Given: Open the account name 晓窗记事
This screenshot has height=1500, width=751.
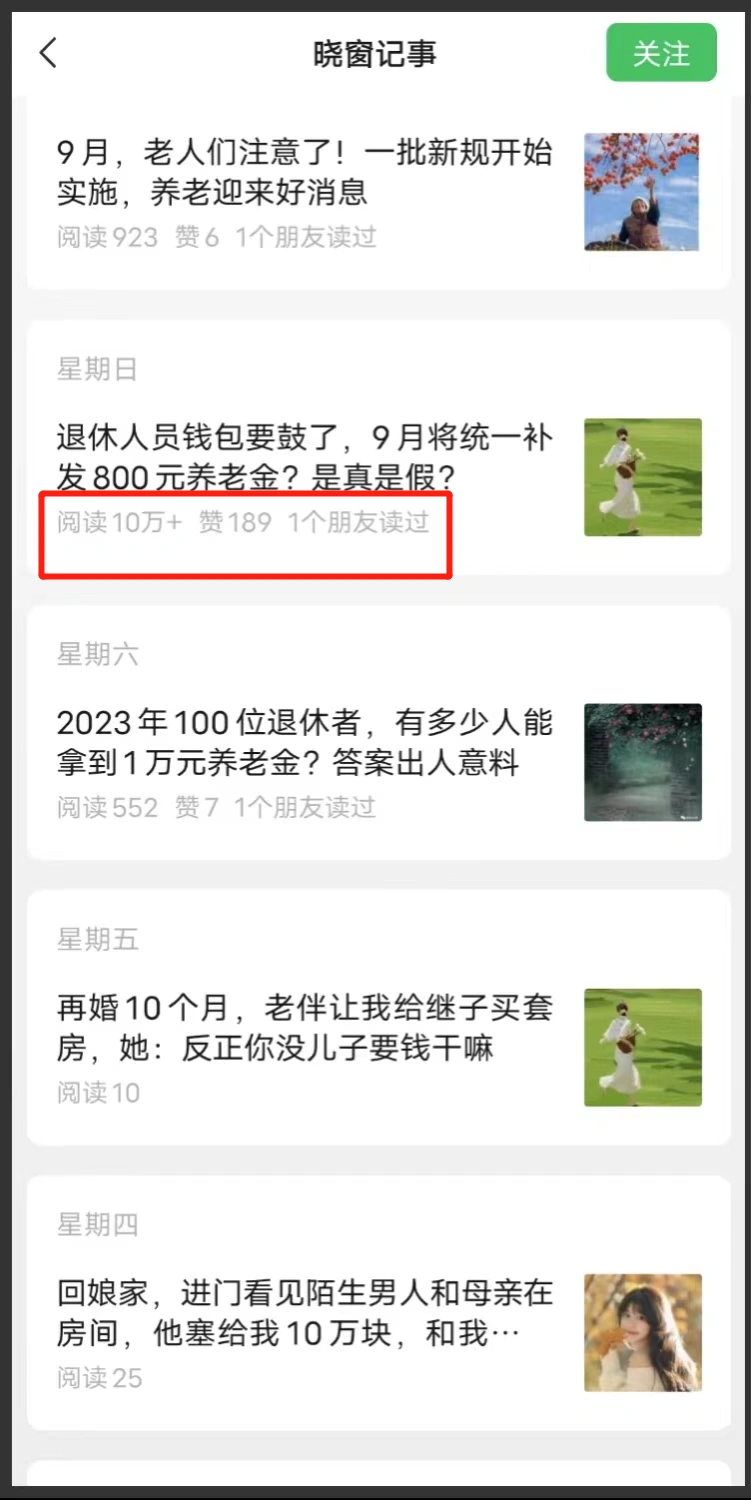Looking at the screenshot, I should pos(375,53).
